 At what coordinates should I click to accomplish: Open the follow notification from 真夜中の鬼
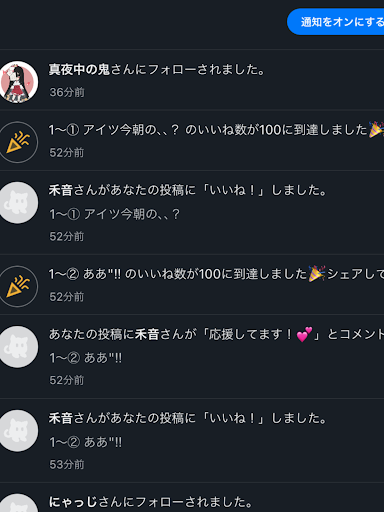192,80
